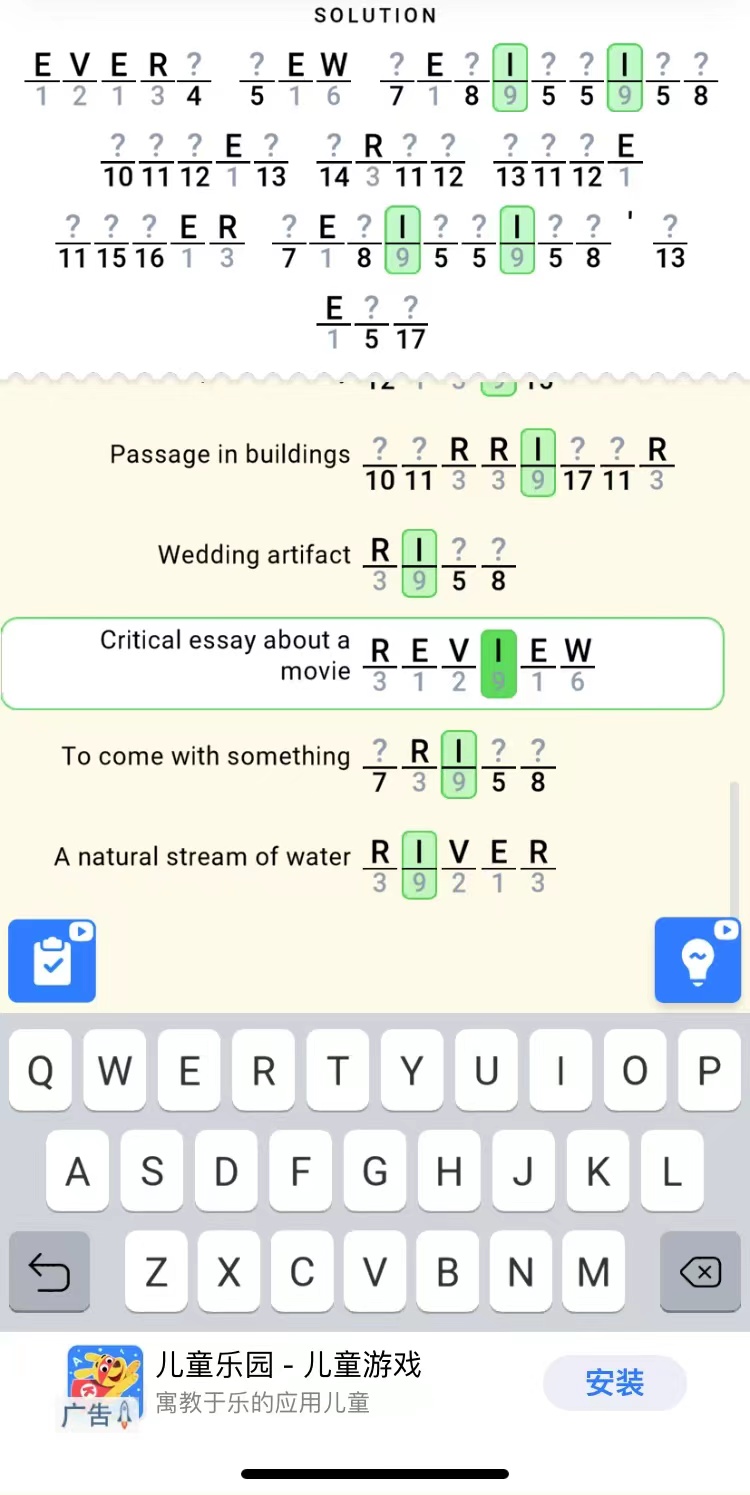Select the Passage in buildings clue

230,455
